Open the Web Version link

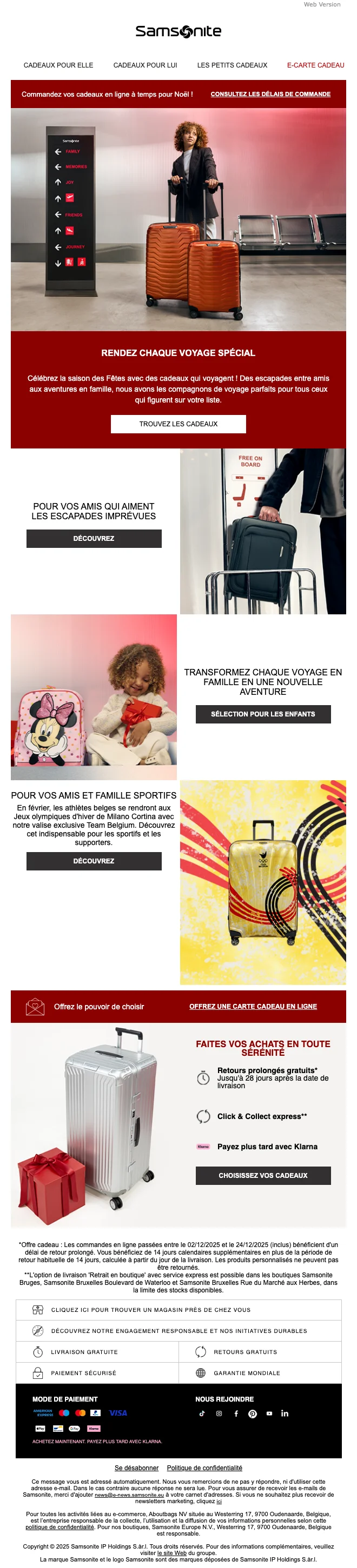coord(322,4)
